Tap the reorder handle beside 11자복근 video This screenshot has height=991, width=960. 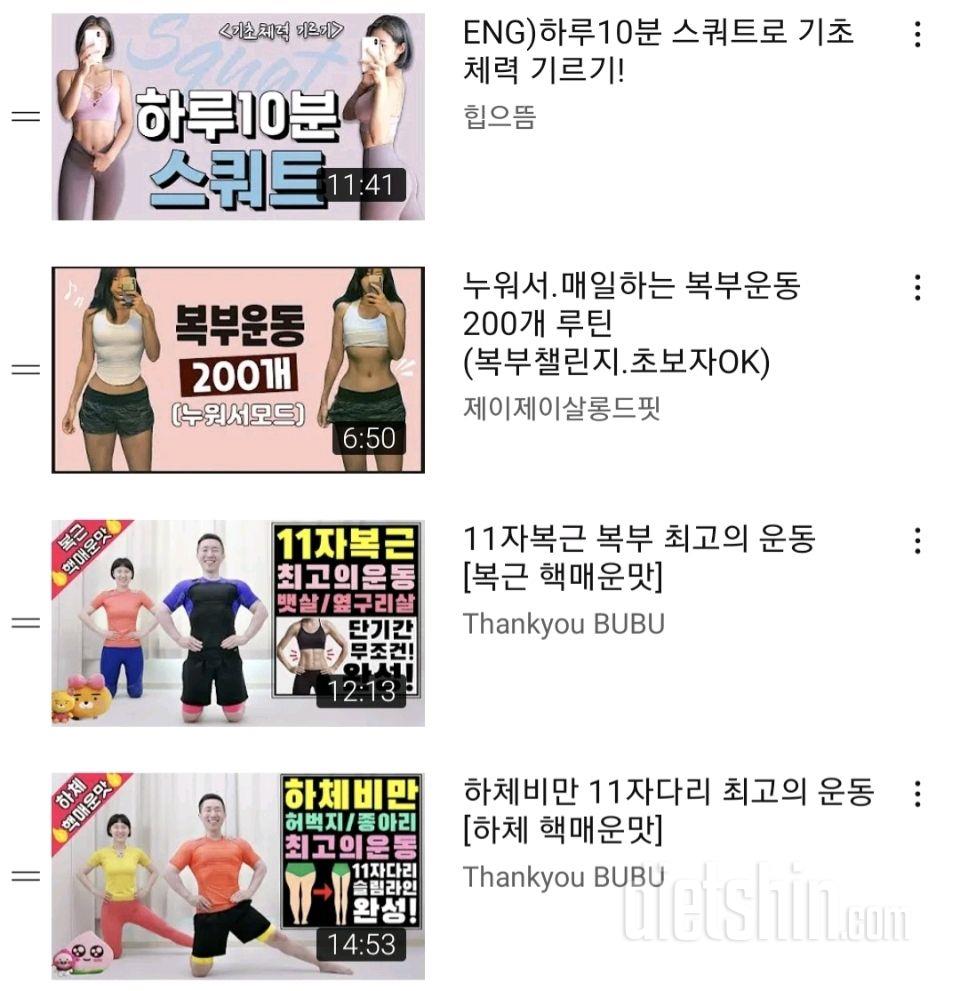pos(25,622)
